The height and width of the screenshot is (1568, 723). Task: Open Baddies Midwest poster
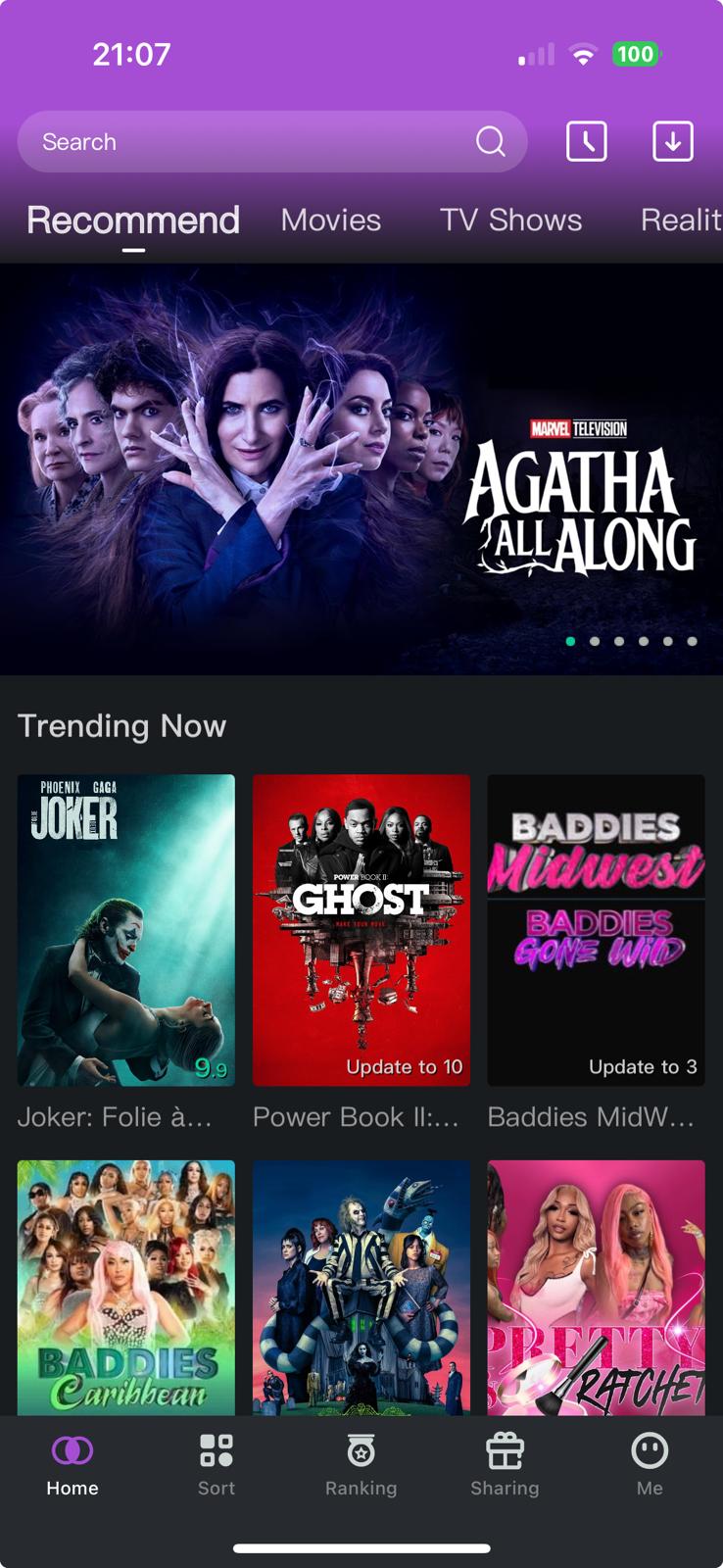(x=596, y=929)
